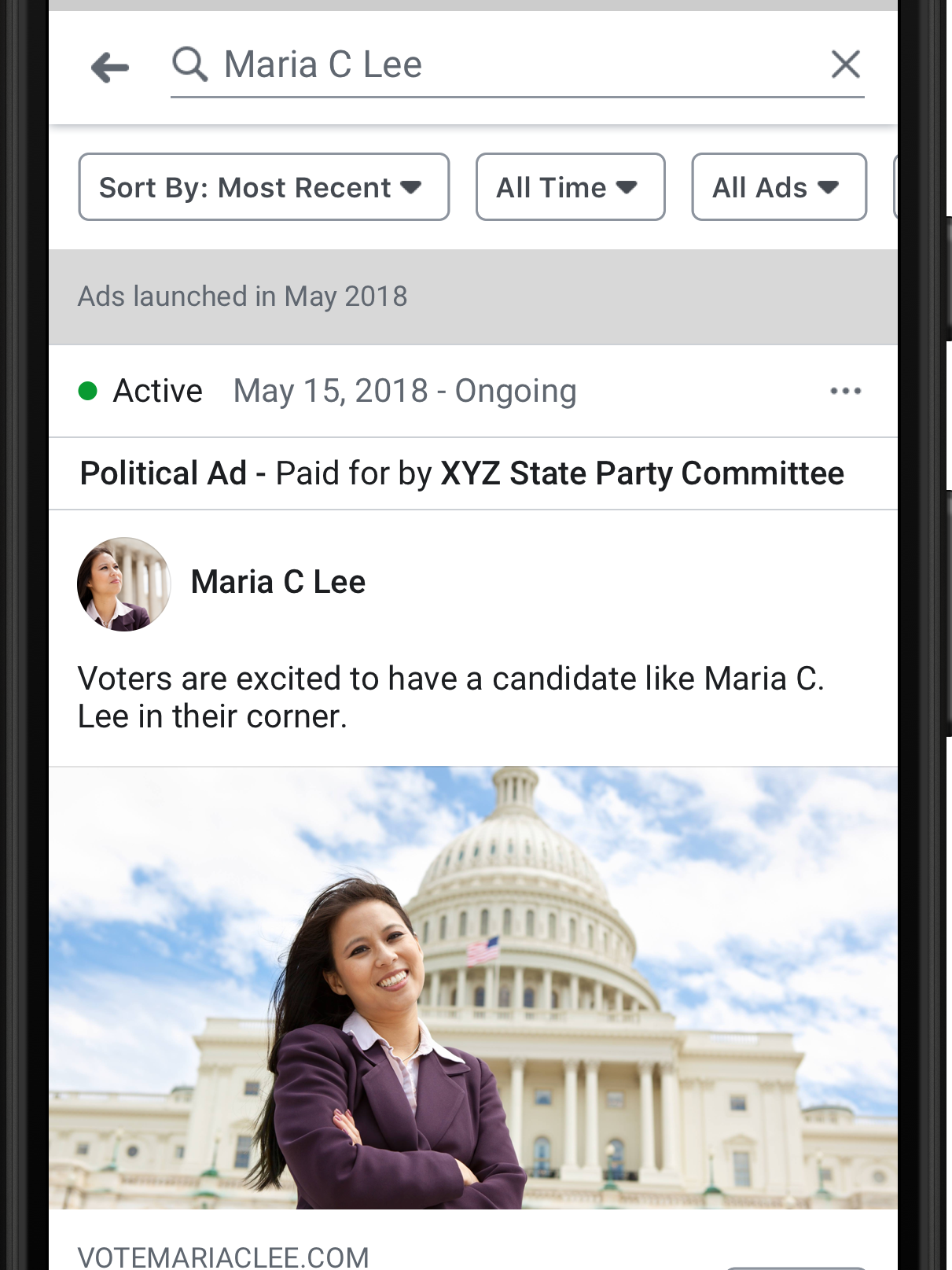952x1270 pixels.
Task: Click the Political Ad label
Action: (x=161, y=473)
